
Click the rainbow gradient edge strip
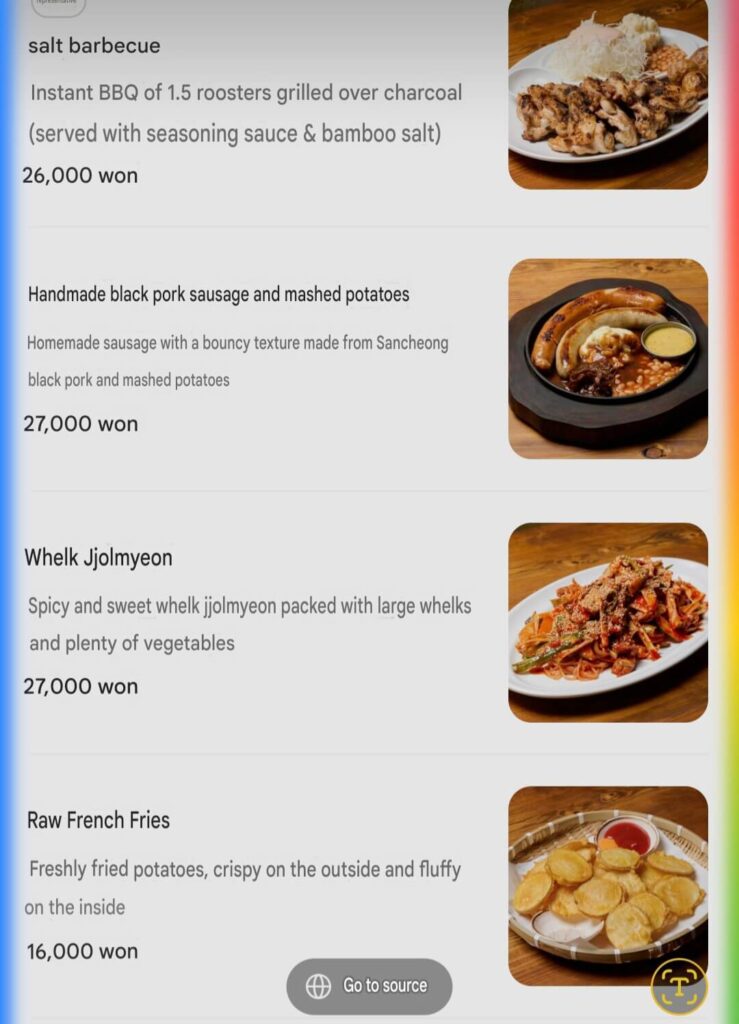pos(731,512)
